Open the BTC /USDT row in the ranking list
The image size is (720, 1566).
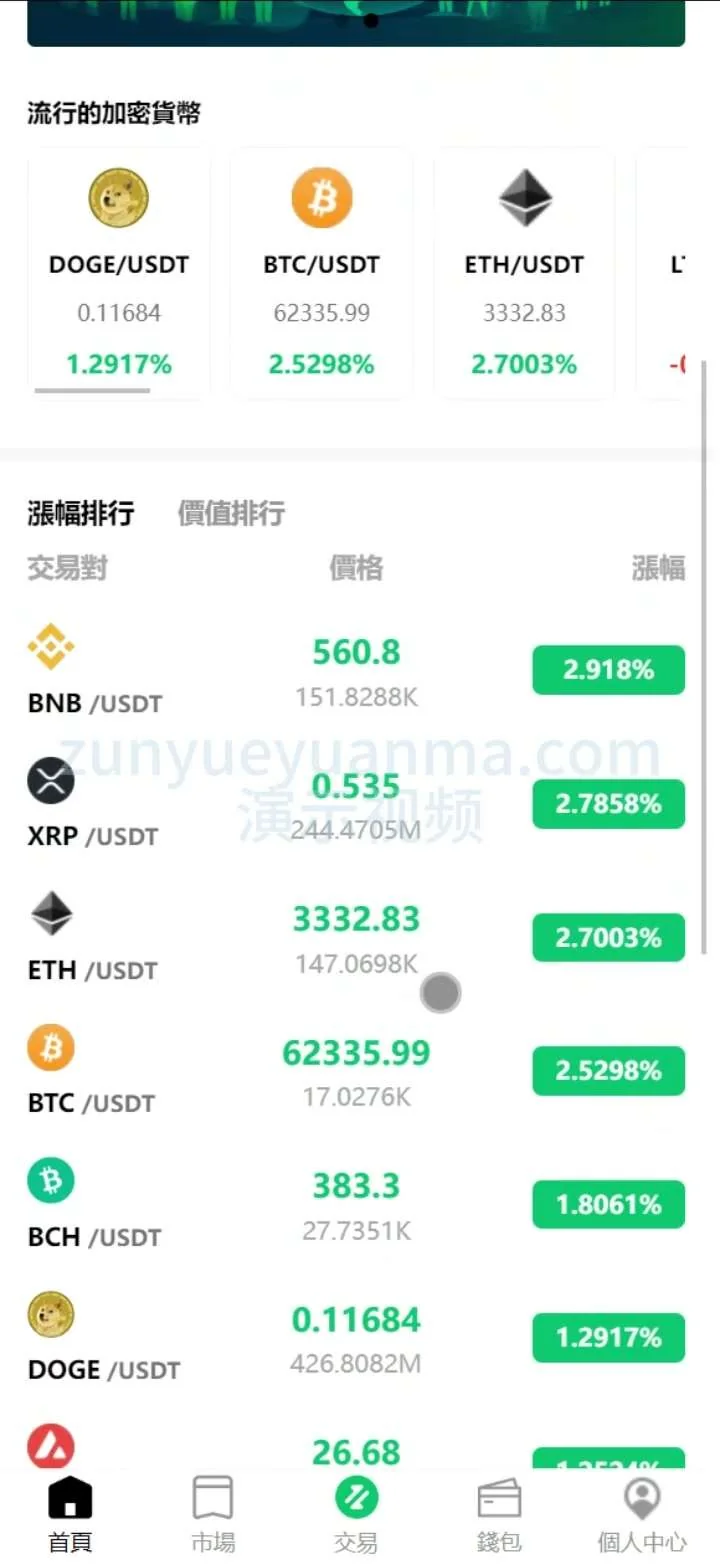(356, 1072)
